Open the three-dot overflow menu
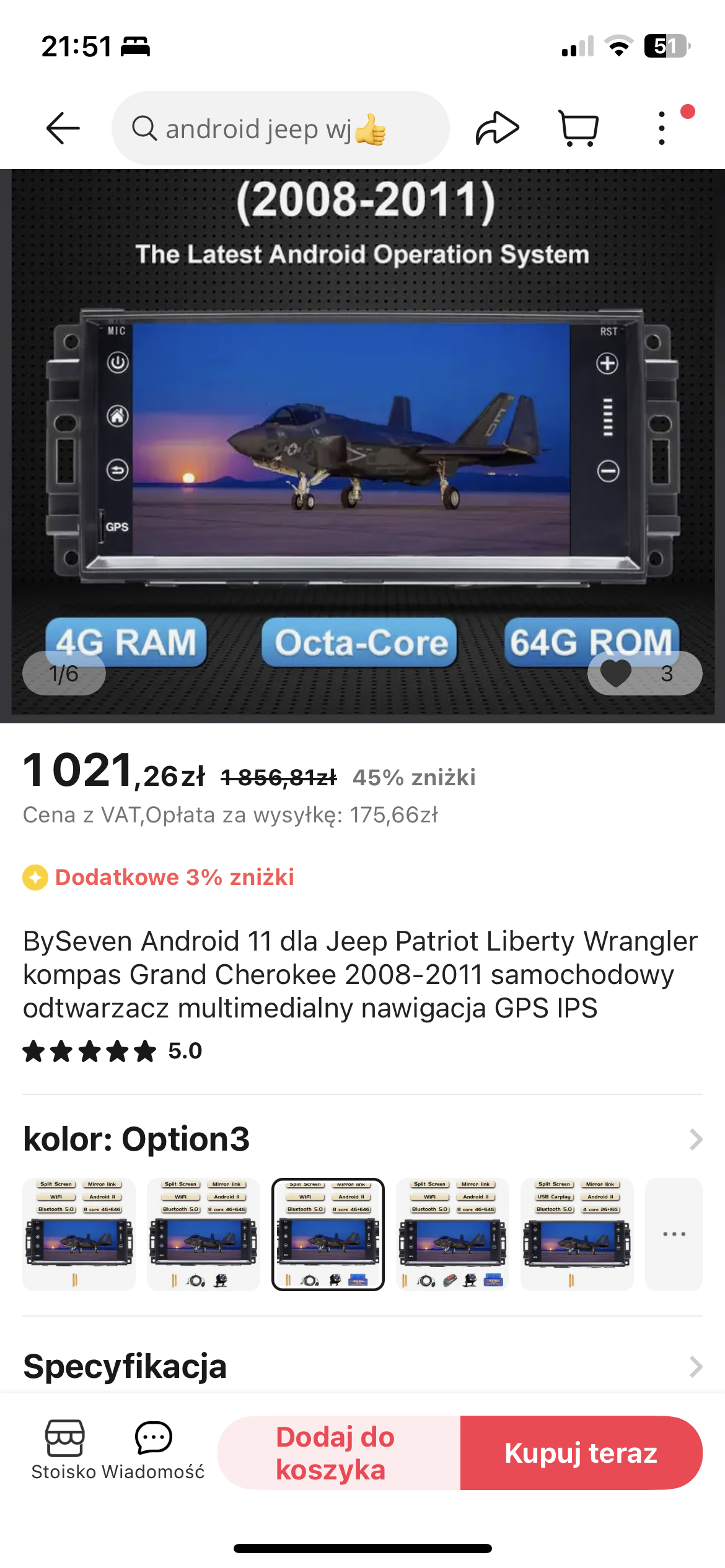Image resolution: width=725 pixels, height=1568 pixels. click(662, 128)
